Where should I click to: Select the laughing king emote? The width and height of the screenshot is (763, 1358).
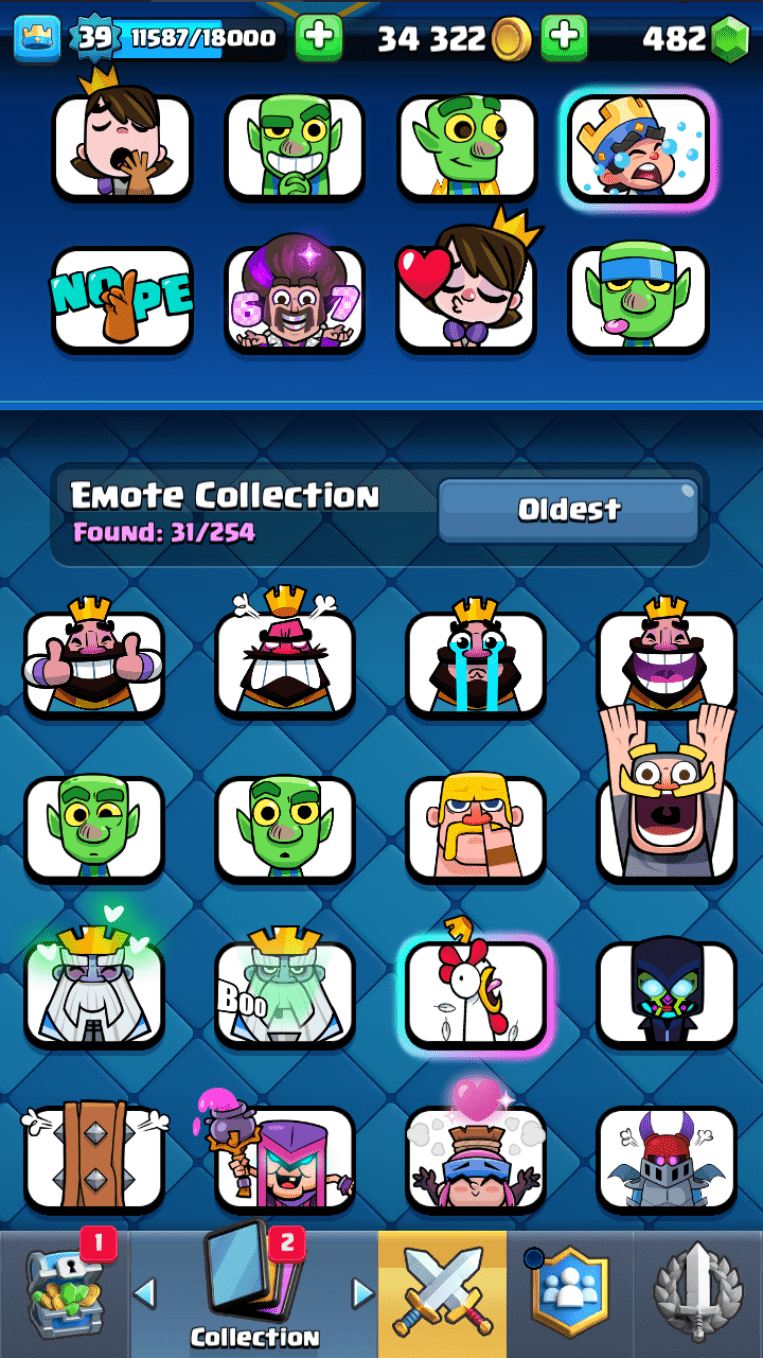[666, 664]
